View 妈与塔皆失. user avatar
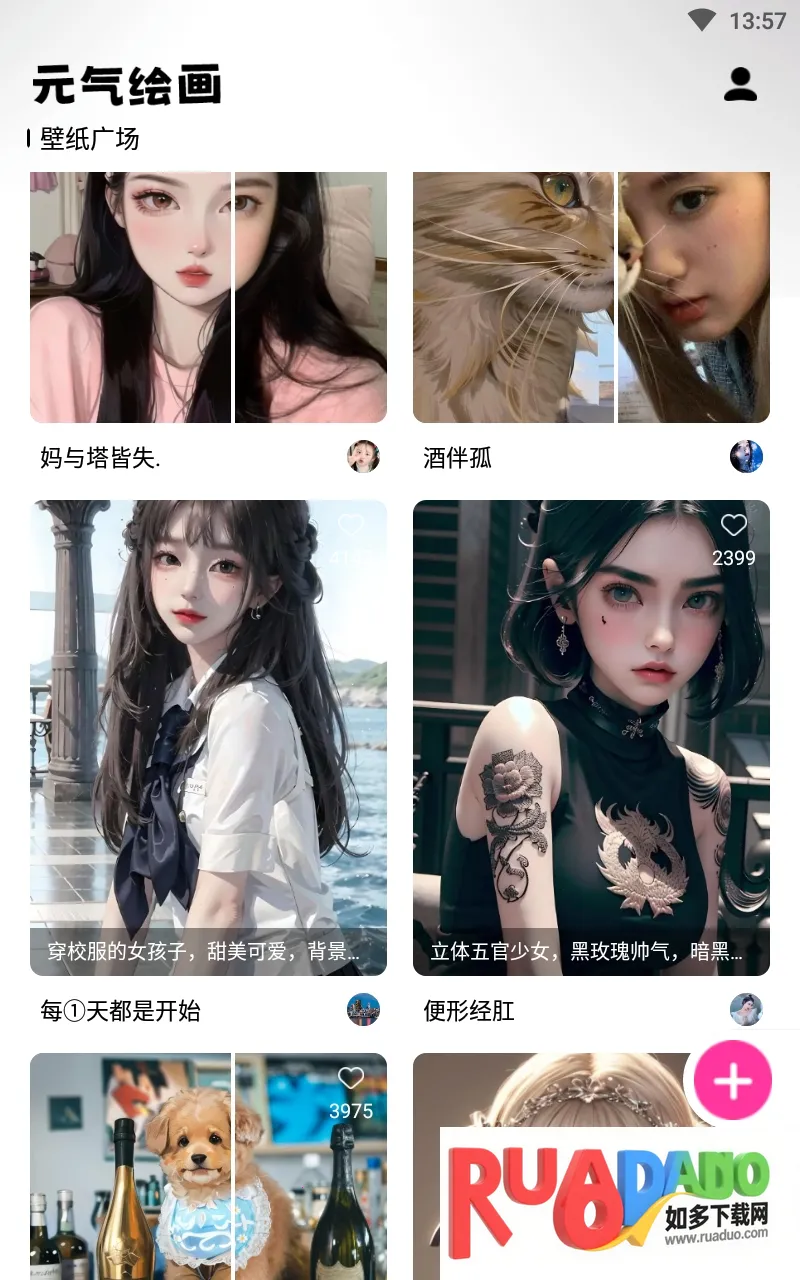Image resolution: width=800 pixels, height=1280 pixels. pos(363,456)
